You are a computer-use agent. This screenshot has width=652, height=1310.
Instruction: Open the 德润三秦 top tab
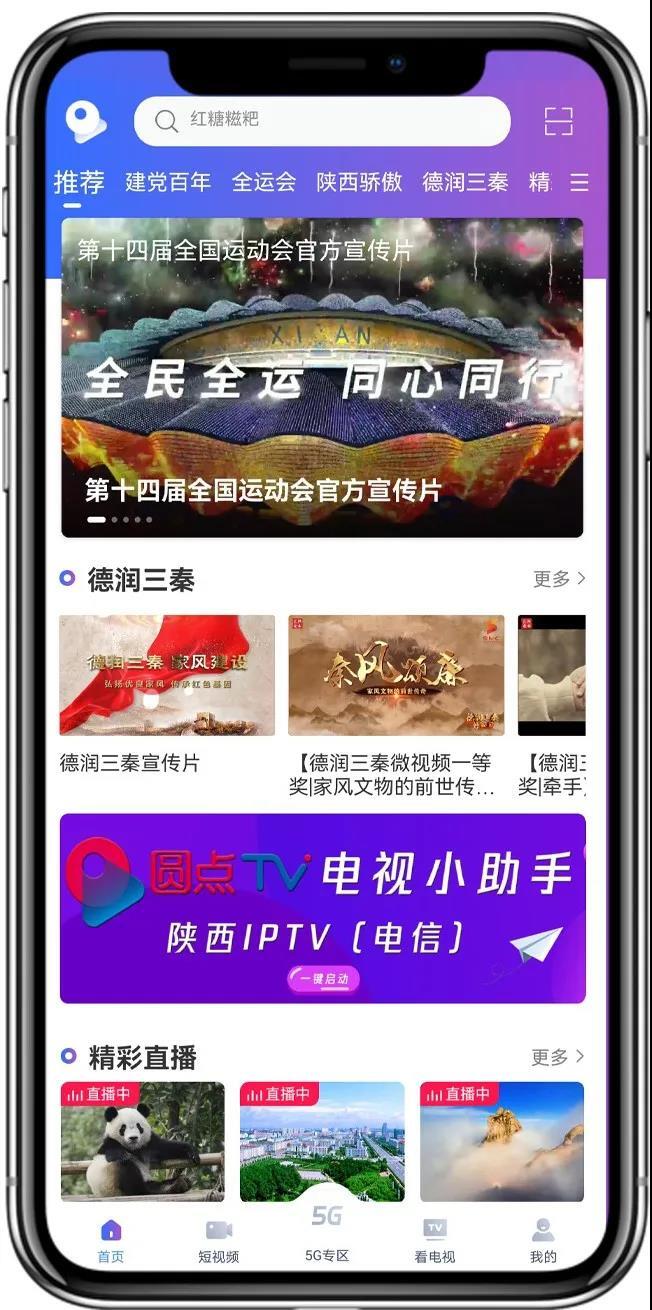(465, 182)
